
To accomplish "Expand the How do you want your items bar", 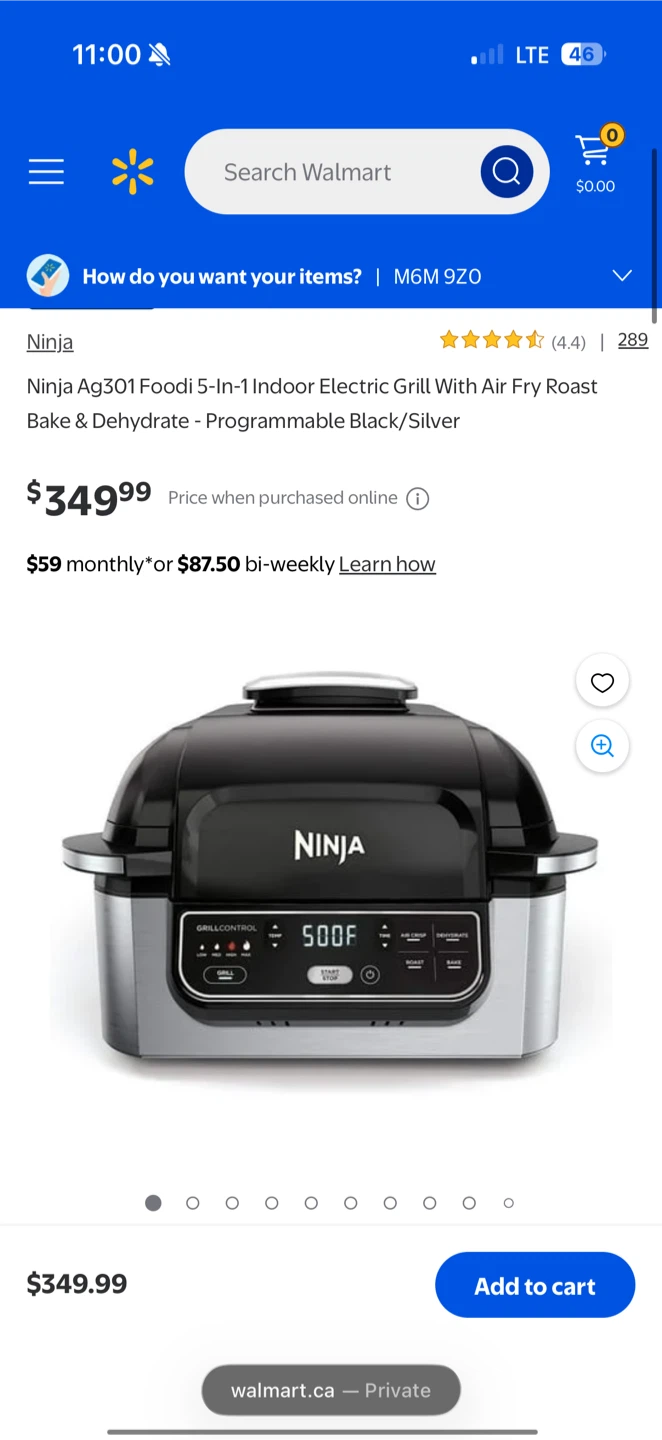I will click(x=622, y=276).
